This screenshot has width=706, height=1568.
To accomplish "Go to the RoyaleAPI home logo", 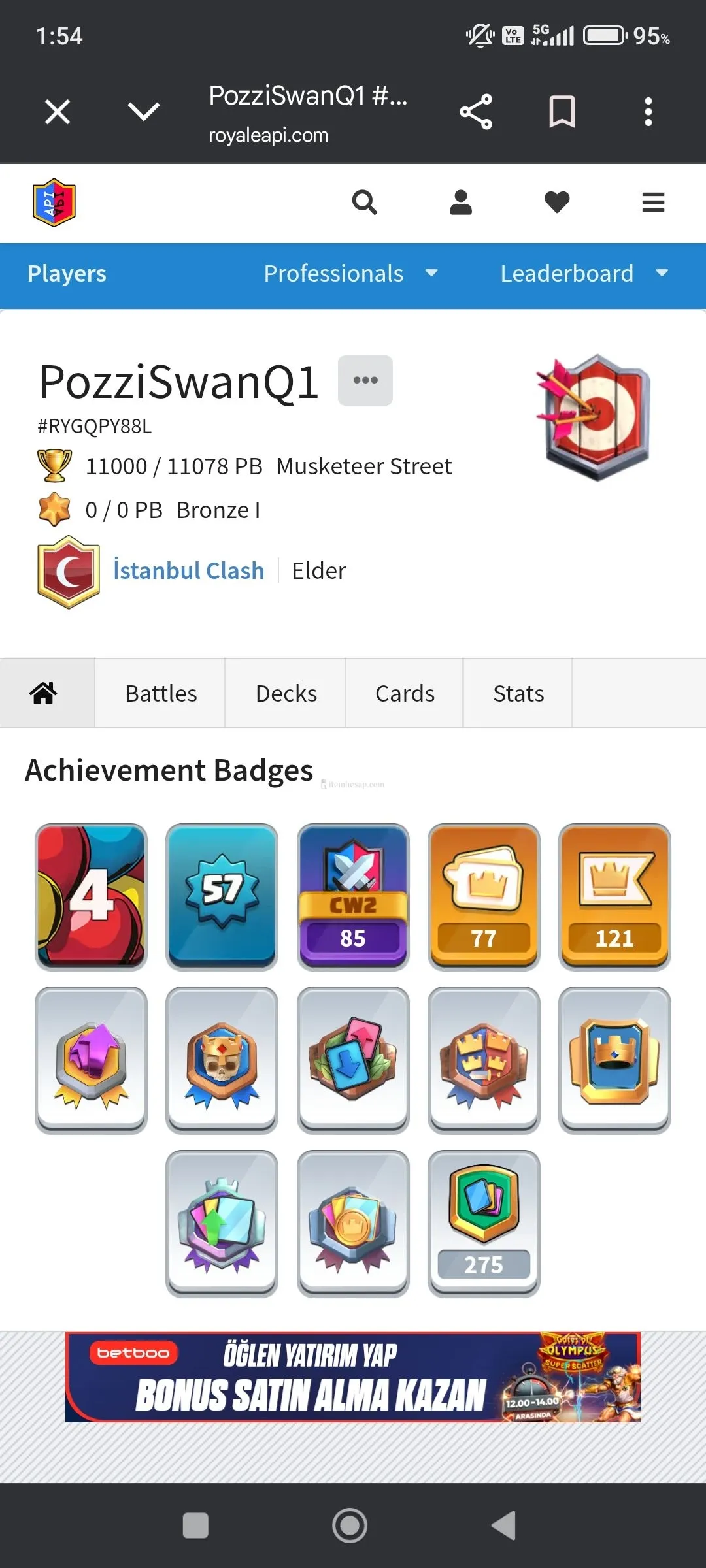I will click(x=54, y=203).
